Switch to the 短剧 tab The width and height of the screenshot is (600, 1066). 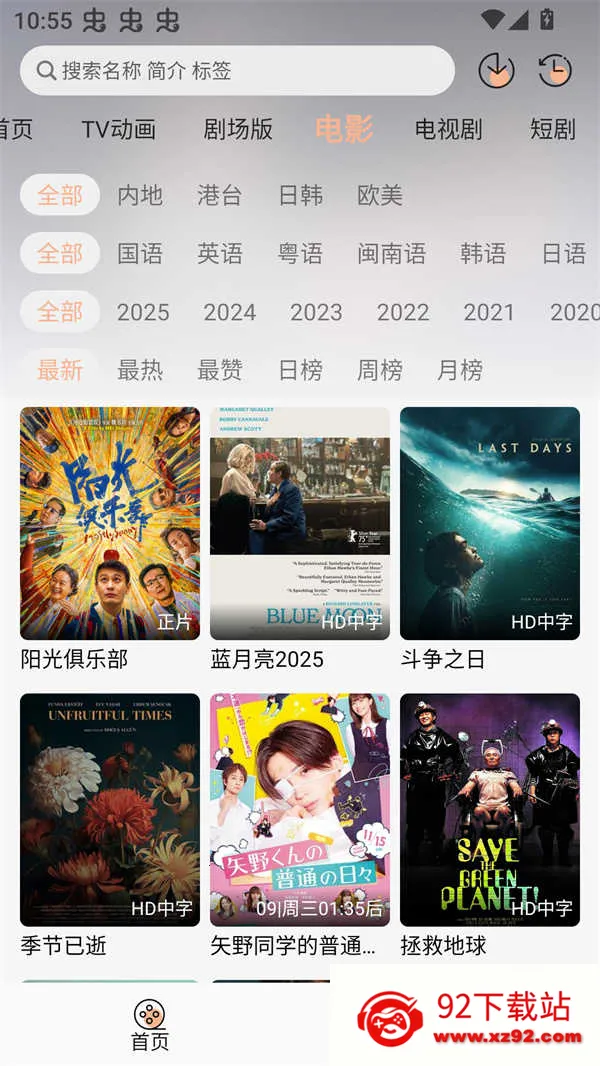[552, 129]
